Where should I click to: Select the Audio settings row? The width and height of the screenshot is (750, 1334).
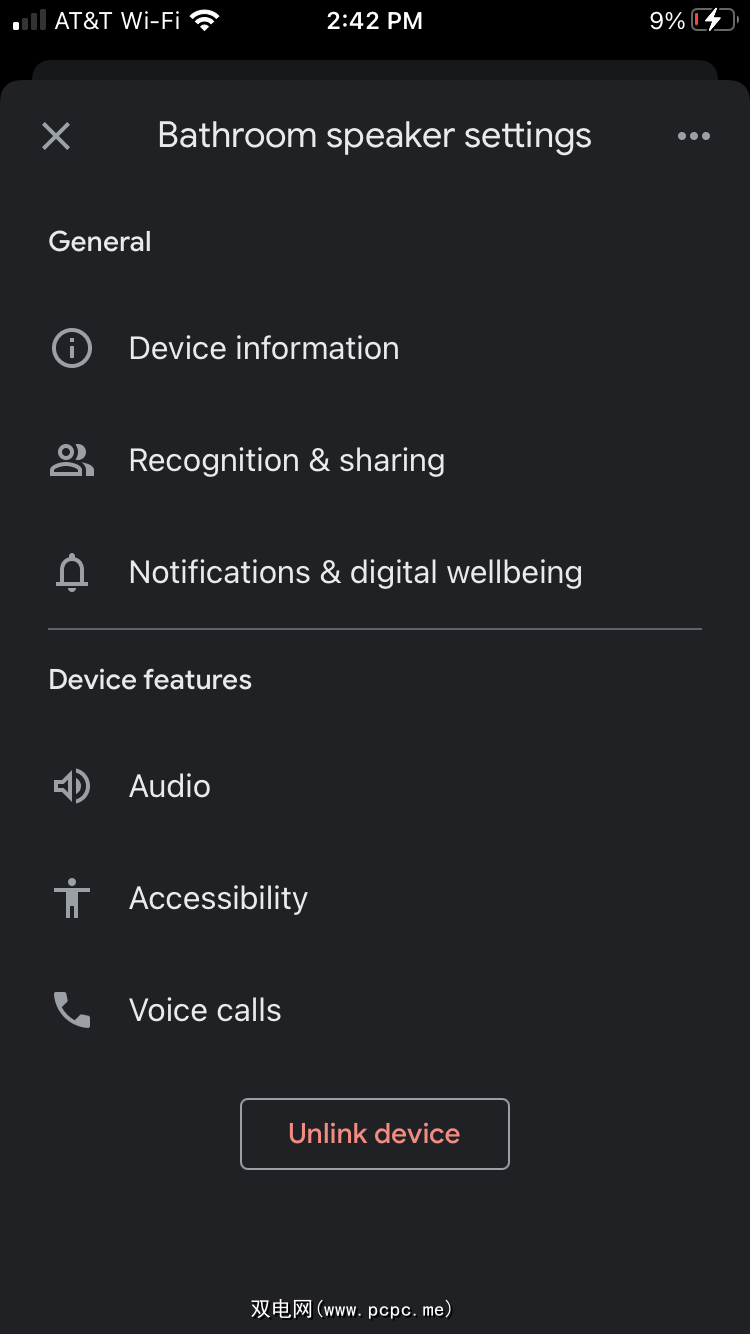[x=170, y=786]
